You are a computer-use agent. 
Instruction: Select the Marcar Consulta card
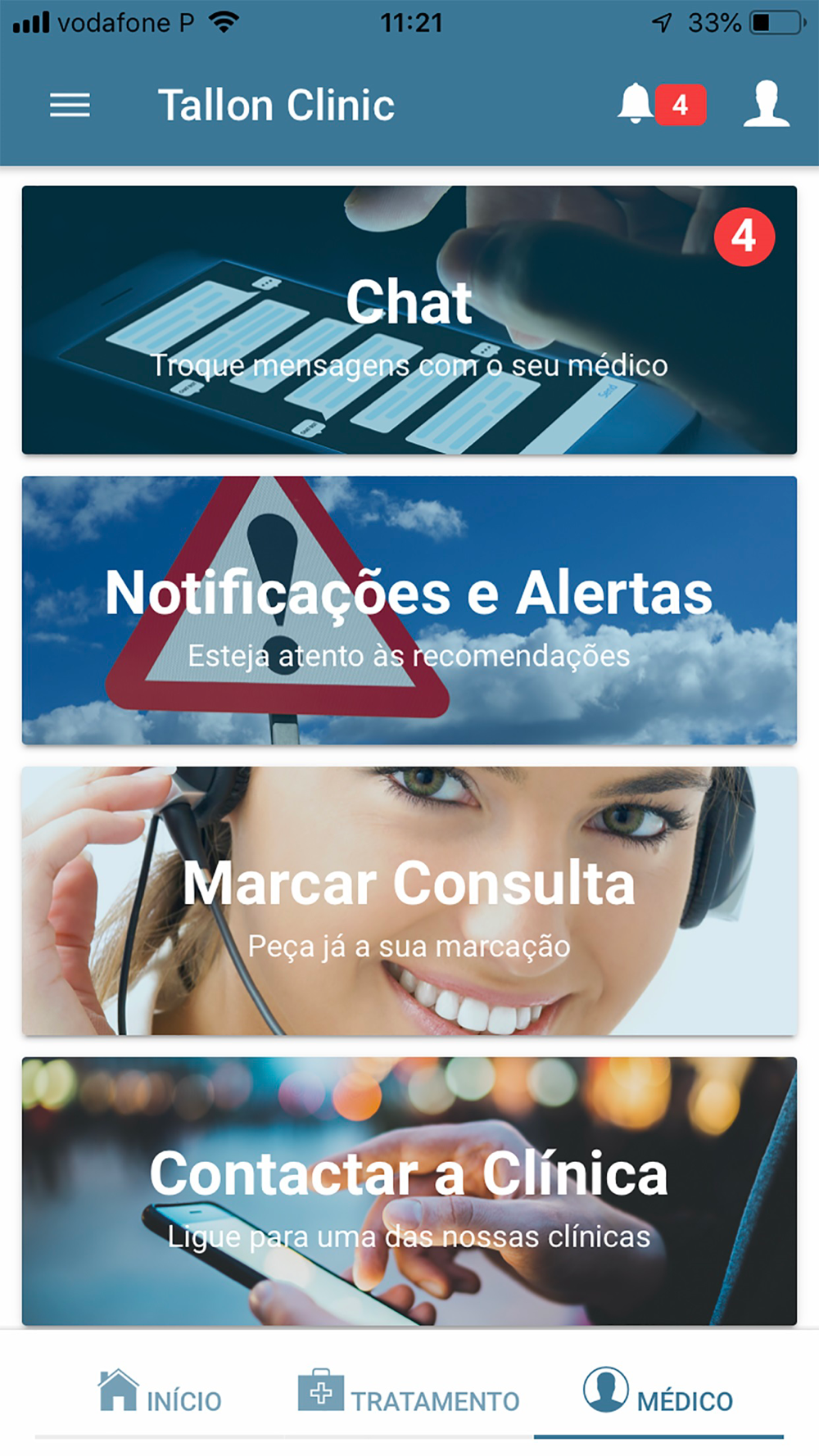[x=409, y=901]
